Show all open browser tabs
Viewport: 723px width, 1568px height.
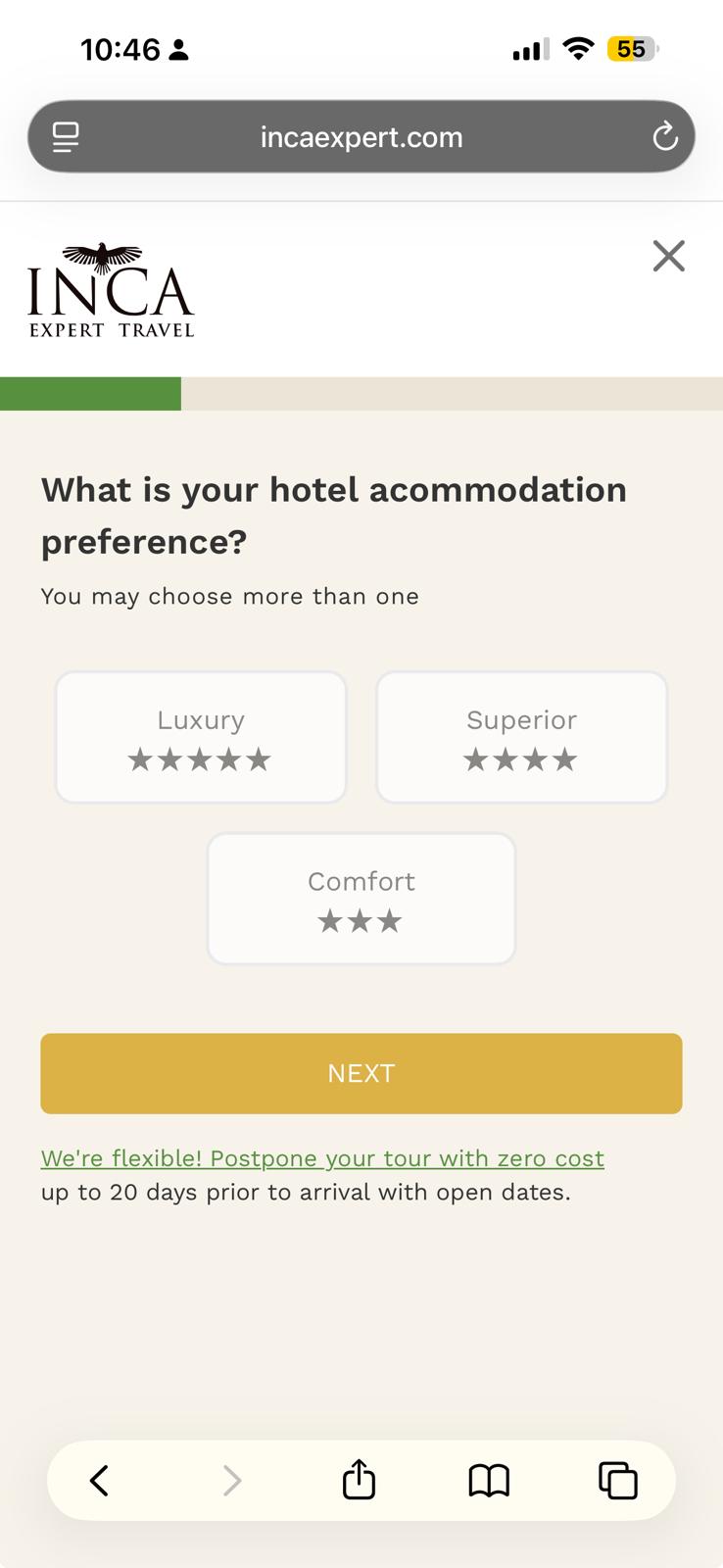(618, 1480)
